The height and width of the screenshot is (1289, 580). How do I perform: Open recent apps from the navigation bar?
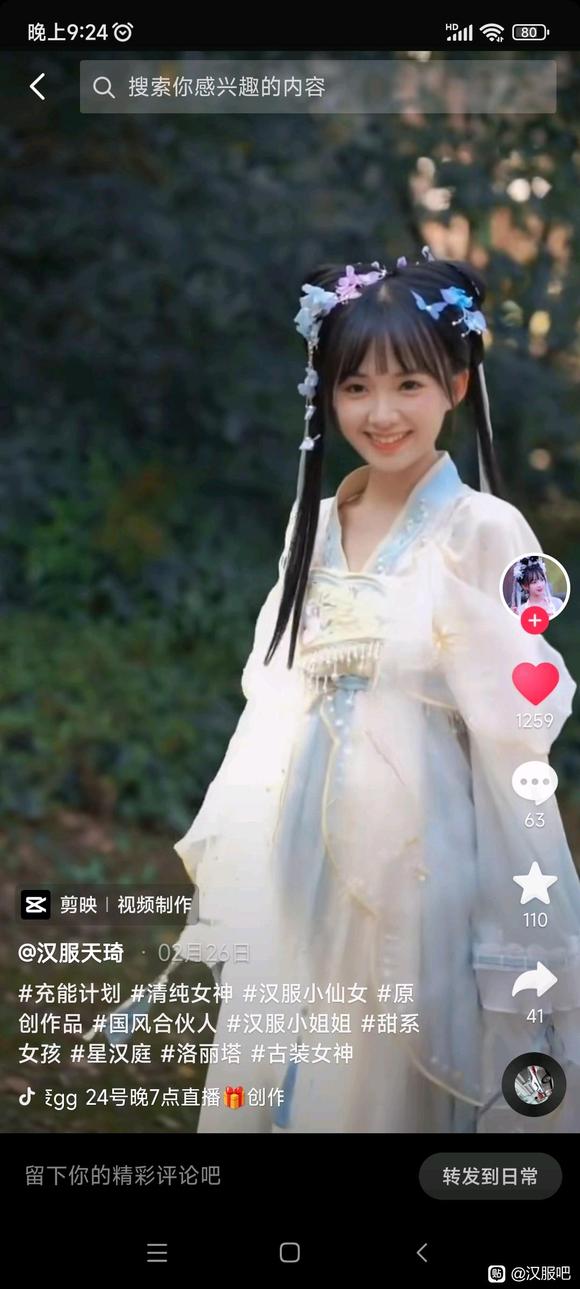(157, 1253)
